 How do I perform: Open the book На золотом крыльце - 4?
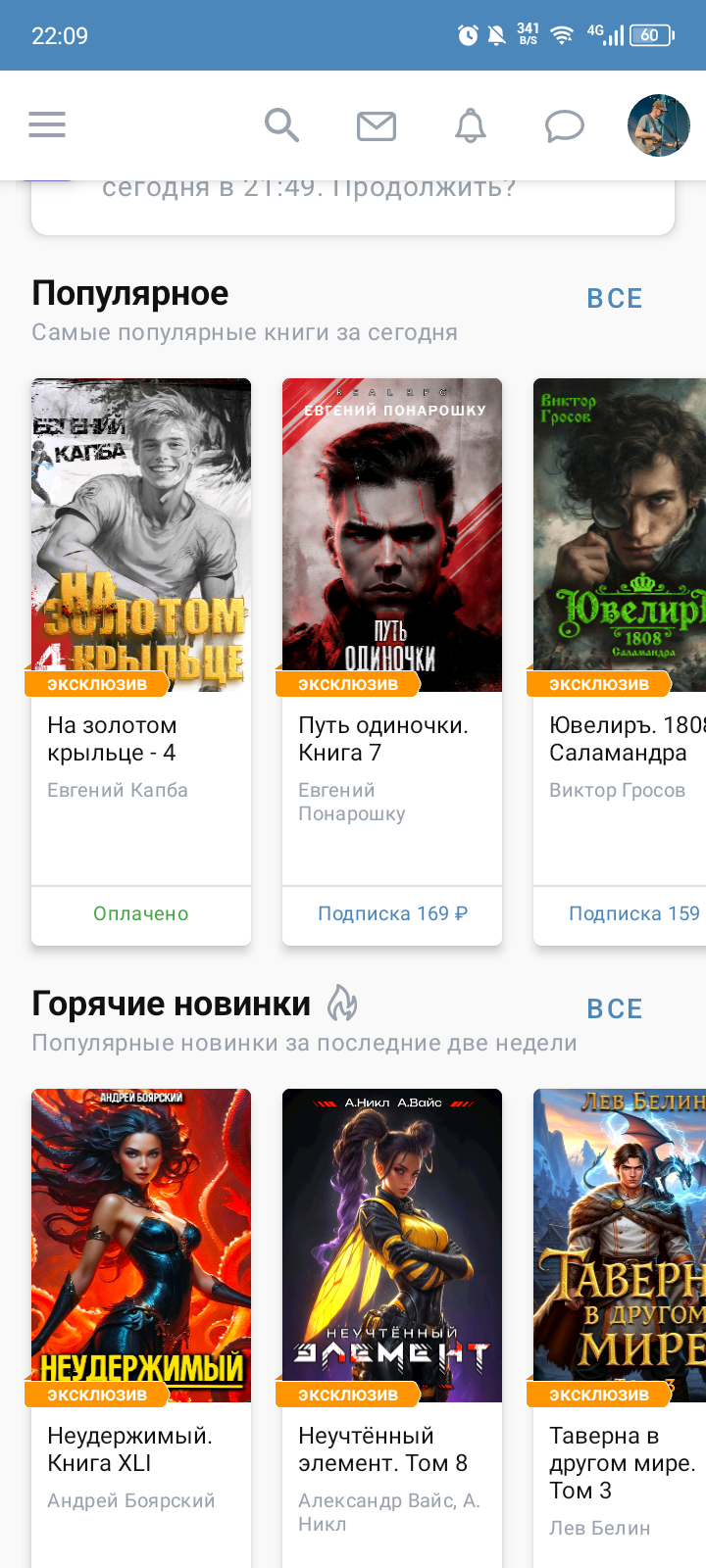pos(141,535)
